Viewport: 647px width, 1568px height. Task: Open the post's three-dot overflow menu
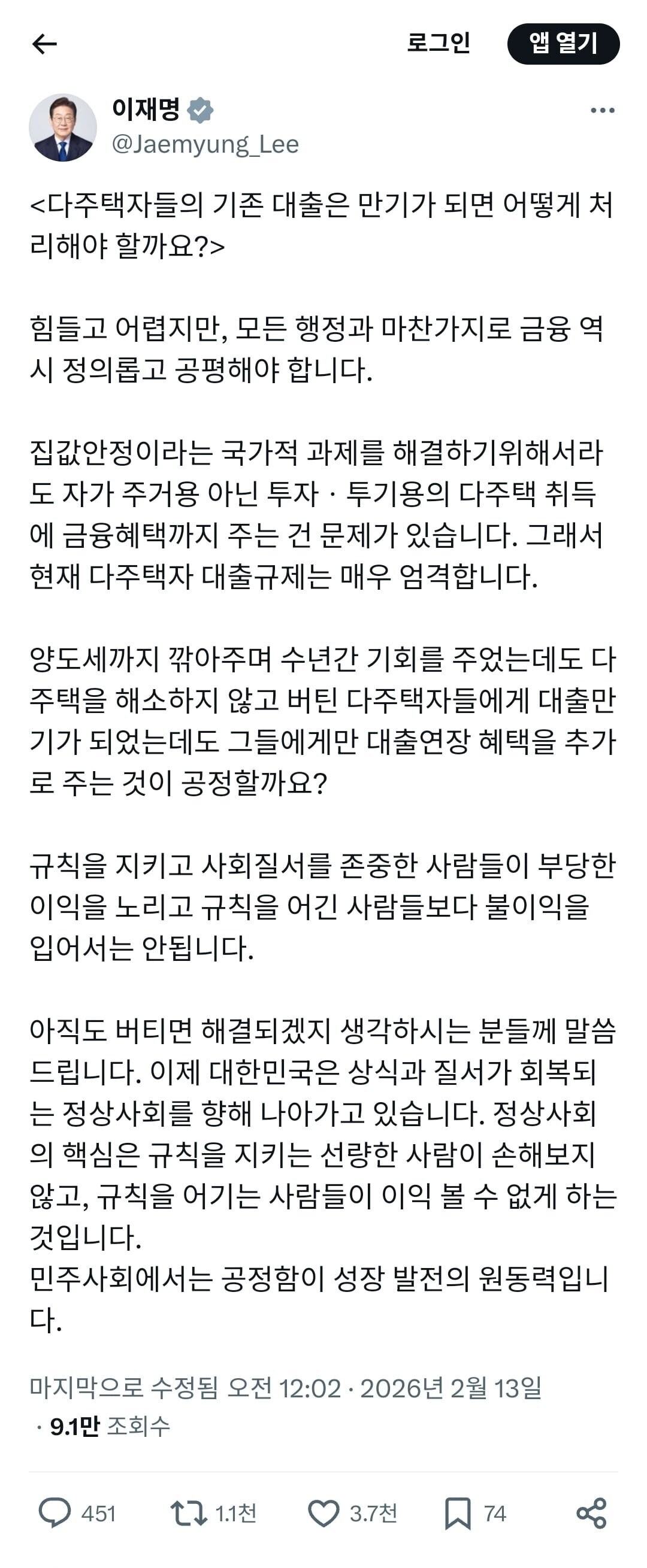603,110
